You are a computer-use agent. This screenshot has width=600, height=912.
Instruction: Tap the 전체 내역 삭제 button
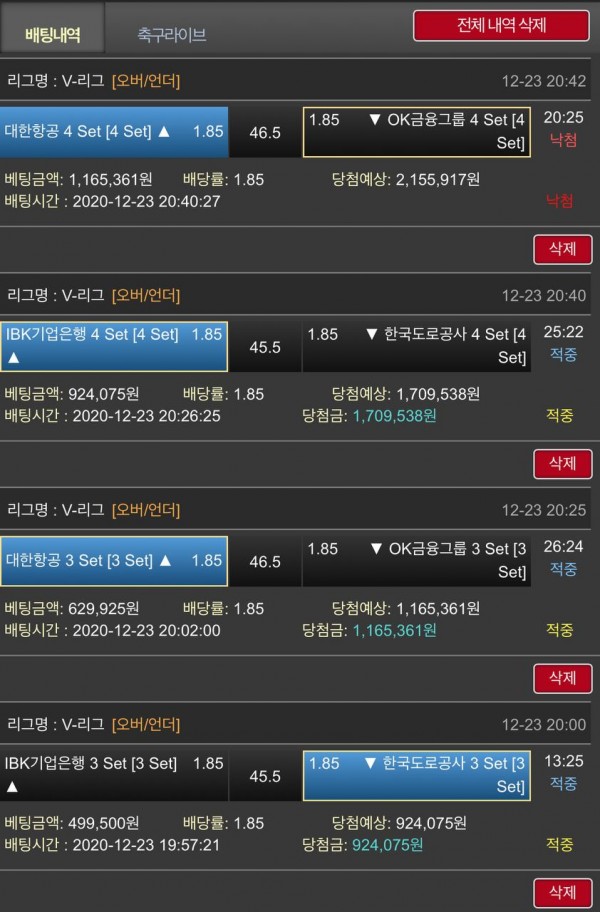click(501, 25)
